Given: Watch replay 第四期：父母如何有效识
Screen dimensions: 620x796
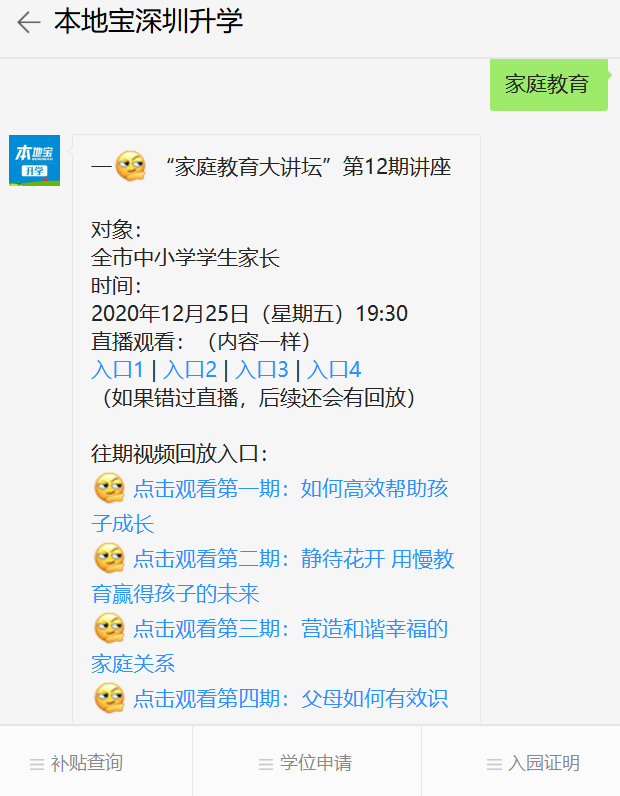Looking at the screenshot, I should (x=290, y=698).
